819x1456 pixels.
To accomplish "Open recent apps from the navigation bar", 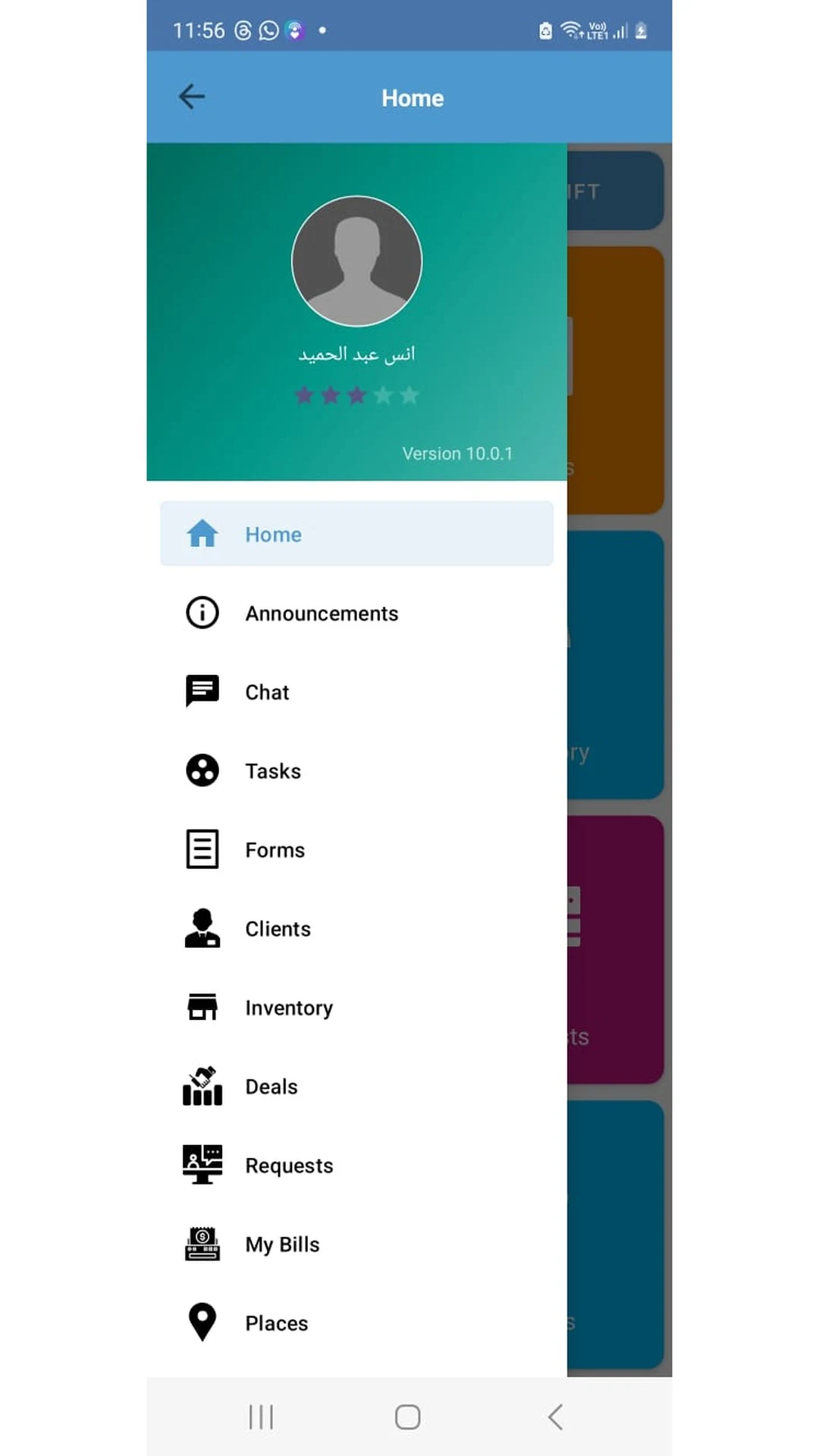I will click(x=261, y=1417).
